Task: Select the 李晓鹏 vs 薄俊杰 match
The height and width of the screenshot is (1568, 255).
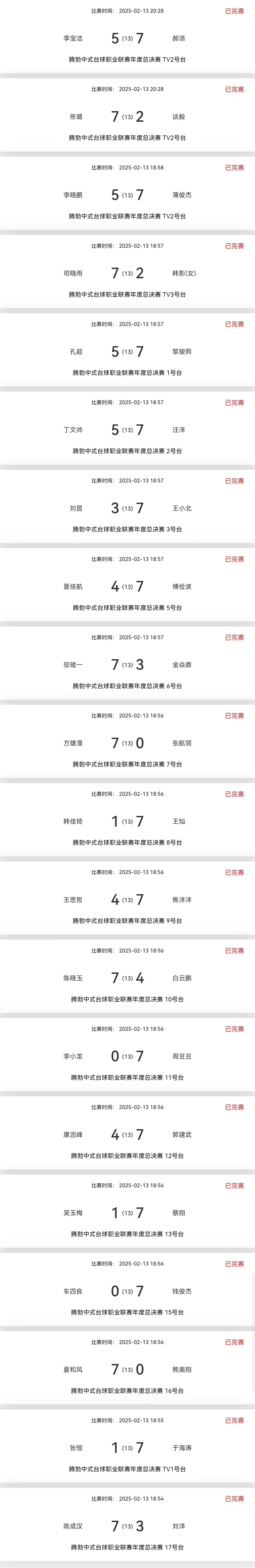Action: [x=127, y=195]
